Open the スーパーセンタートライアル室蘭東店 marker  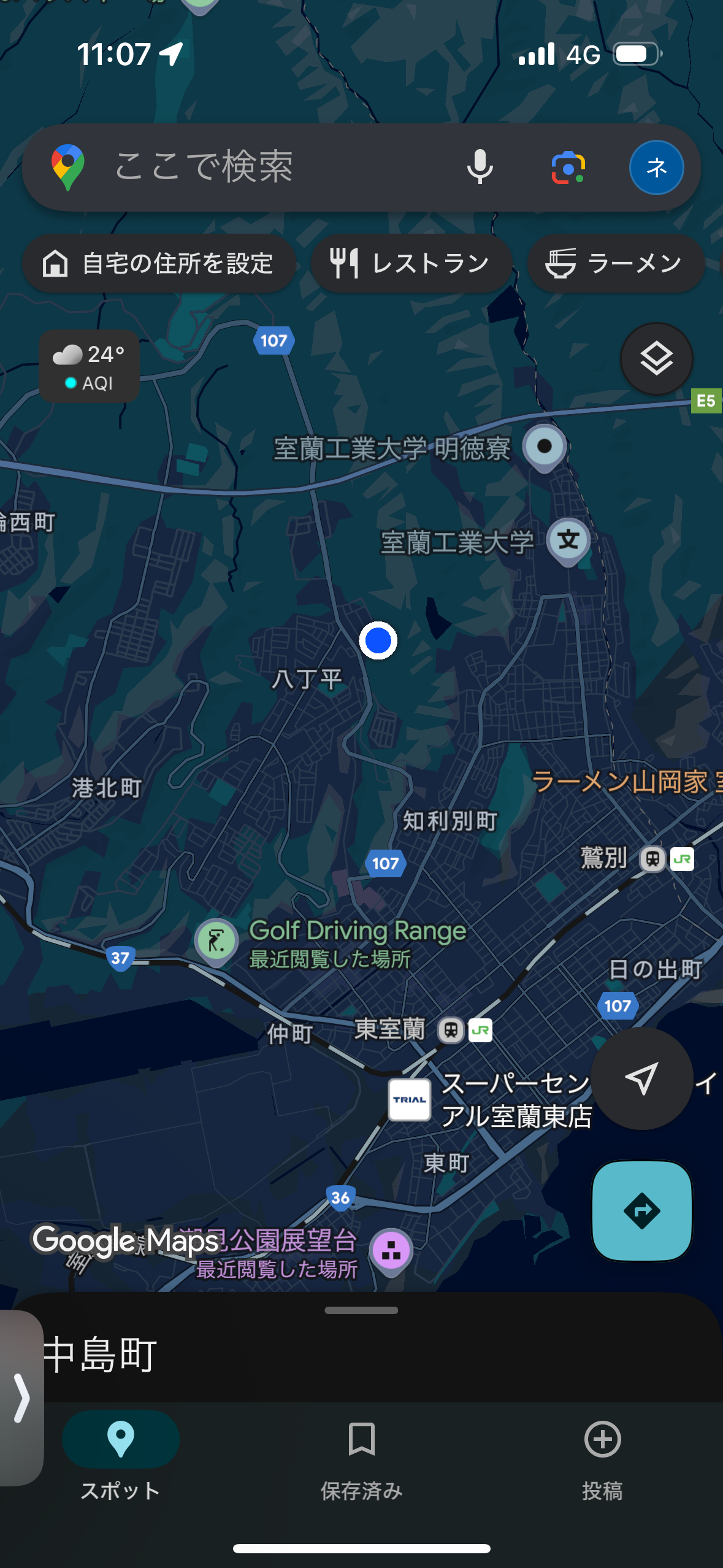click(x=410, y=1099)
